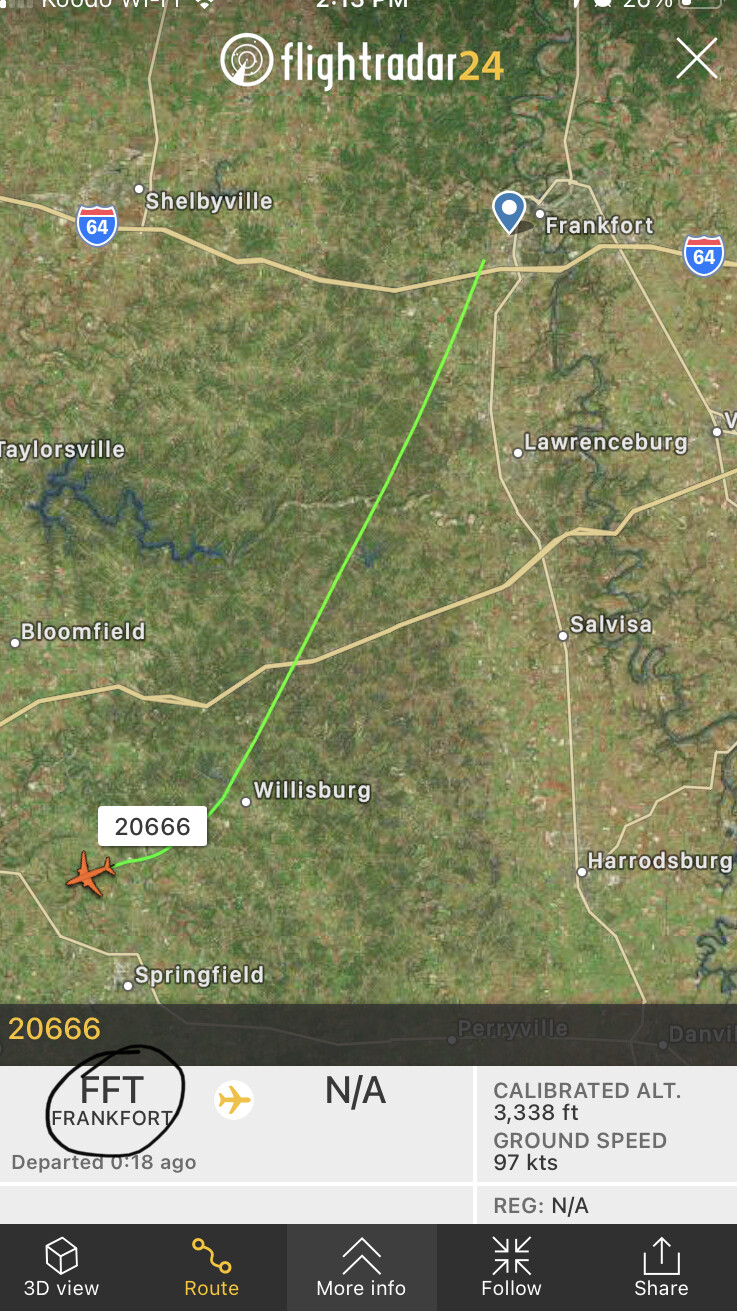Toggle the Route display
The width and height of the screenshot is (737, 1311).
pyautogui.click(x=211, y=1267)
